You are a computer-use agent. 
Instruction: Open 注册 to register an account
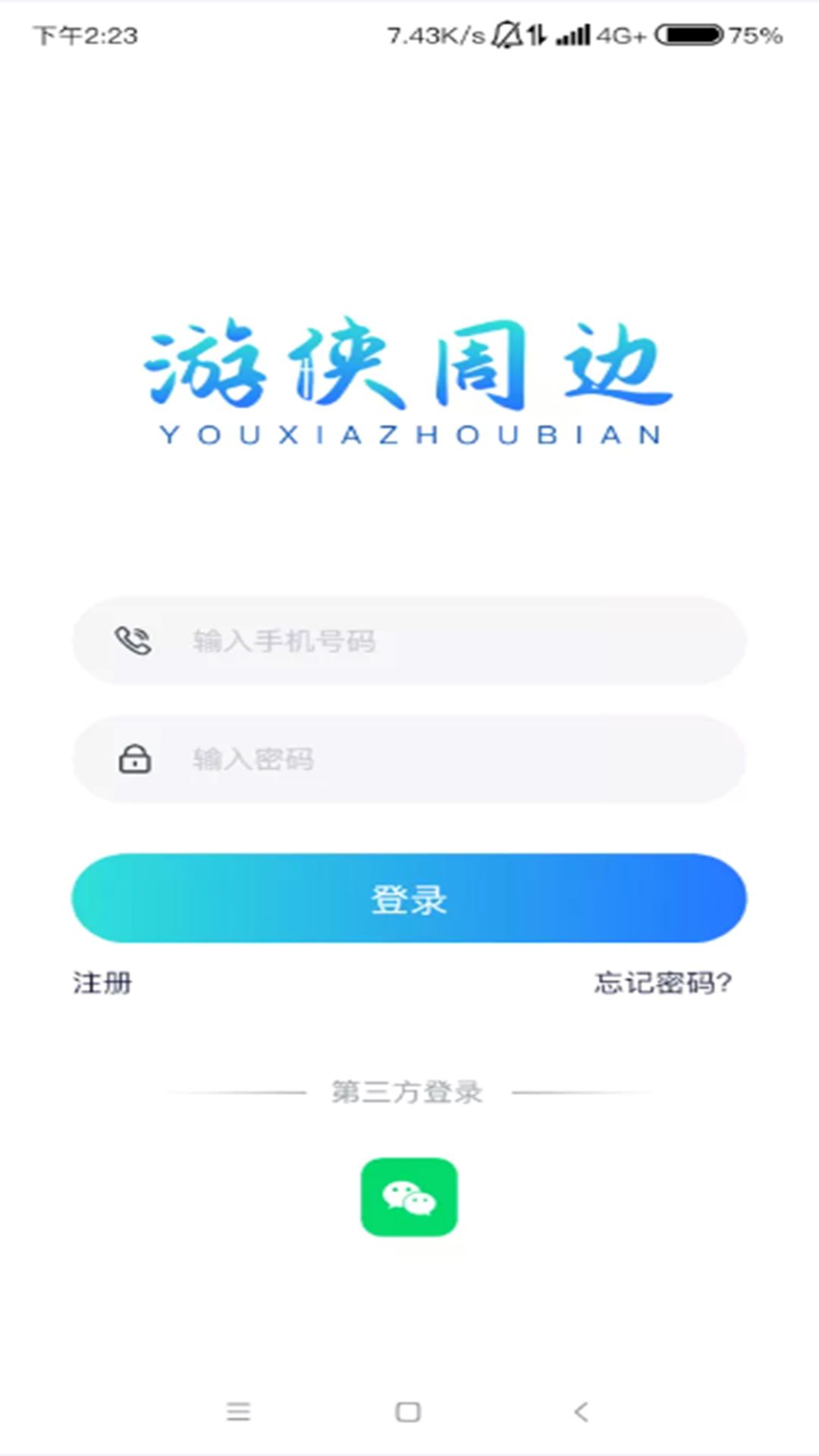pos(102,983)
